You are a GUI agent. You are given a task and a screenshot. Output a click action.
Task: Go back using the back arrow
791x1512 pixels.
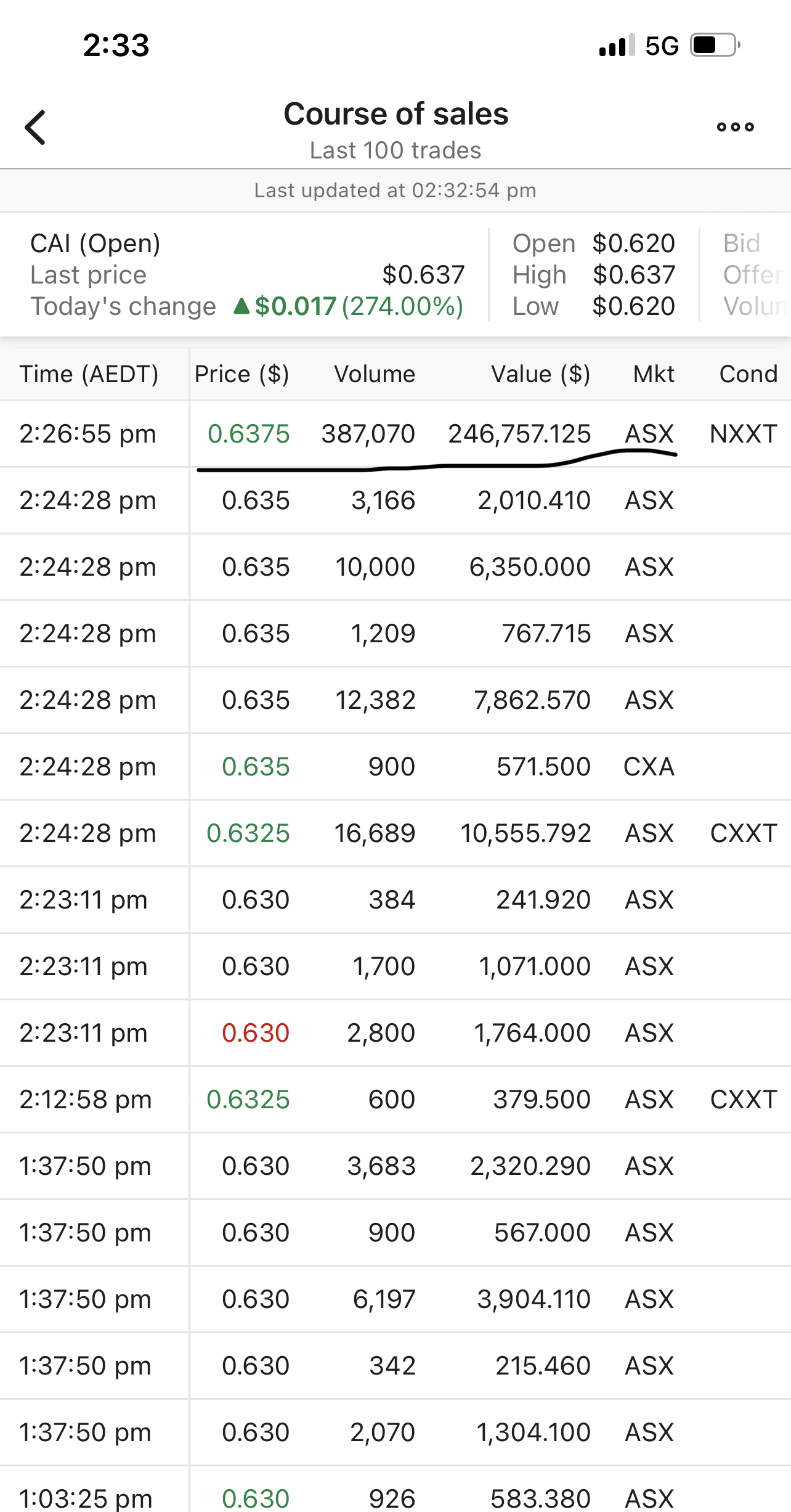[35, 128]
